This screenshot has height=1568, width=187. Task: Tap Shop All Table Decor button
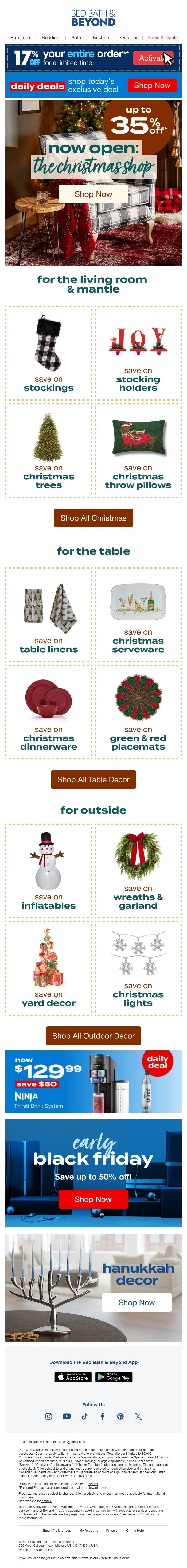pos(93,780)
